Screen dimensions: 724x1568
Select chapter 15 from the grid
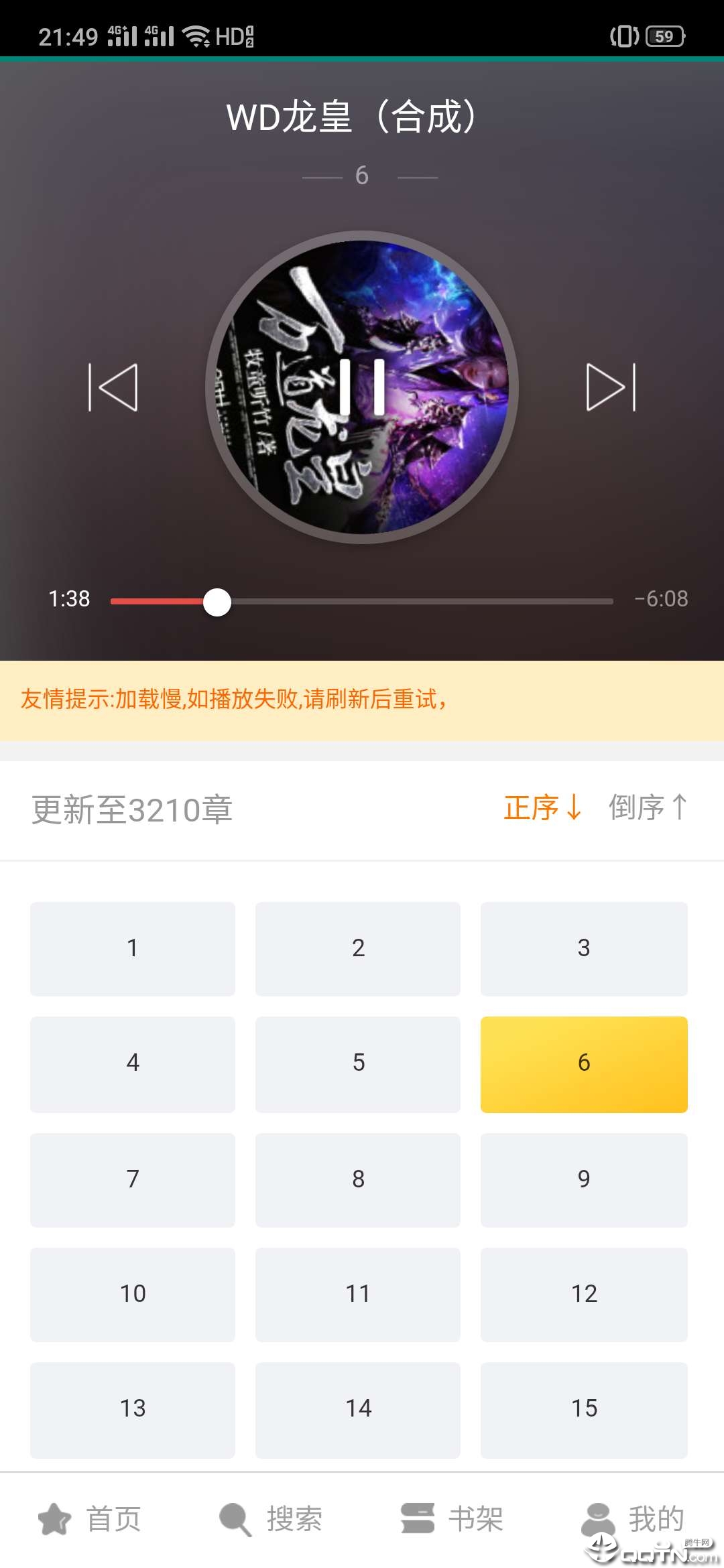584,1409
